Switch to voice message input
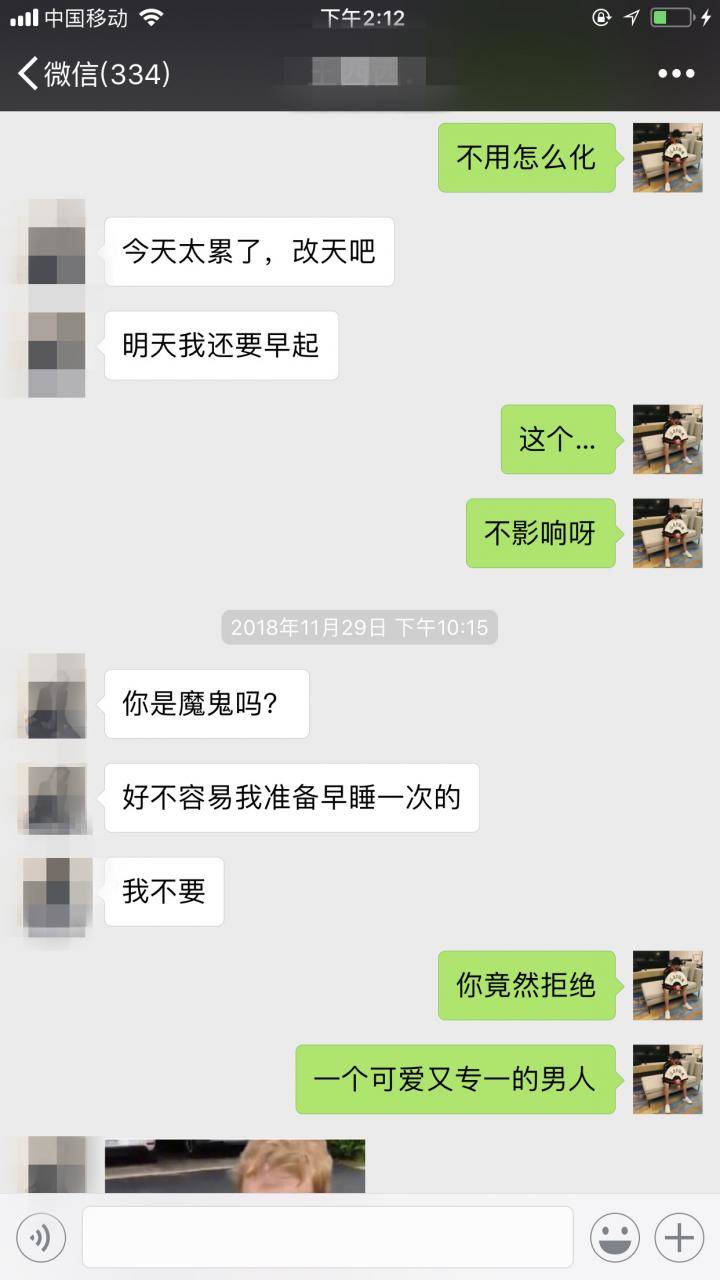 click(x=41, y=1238)
